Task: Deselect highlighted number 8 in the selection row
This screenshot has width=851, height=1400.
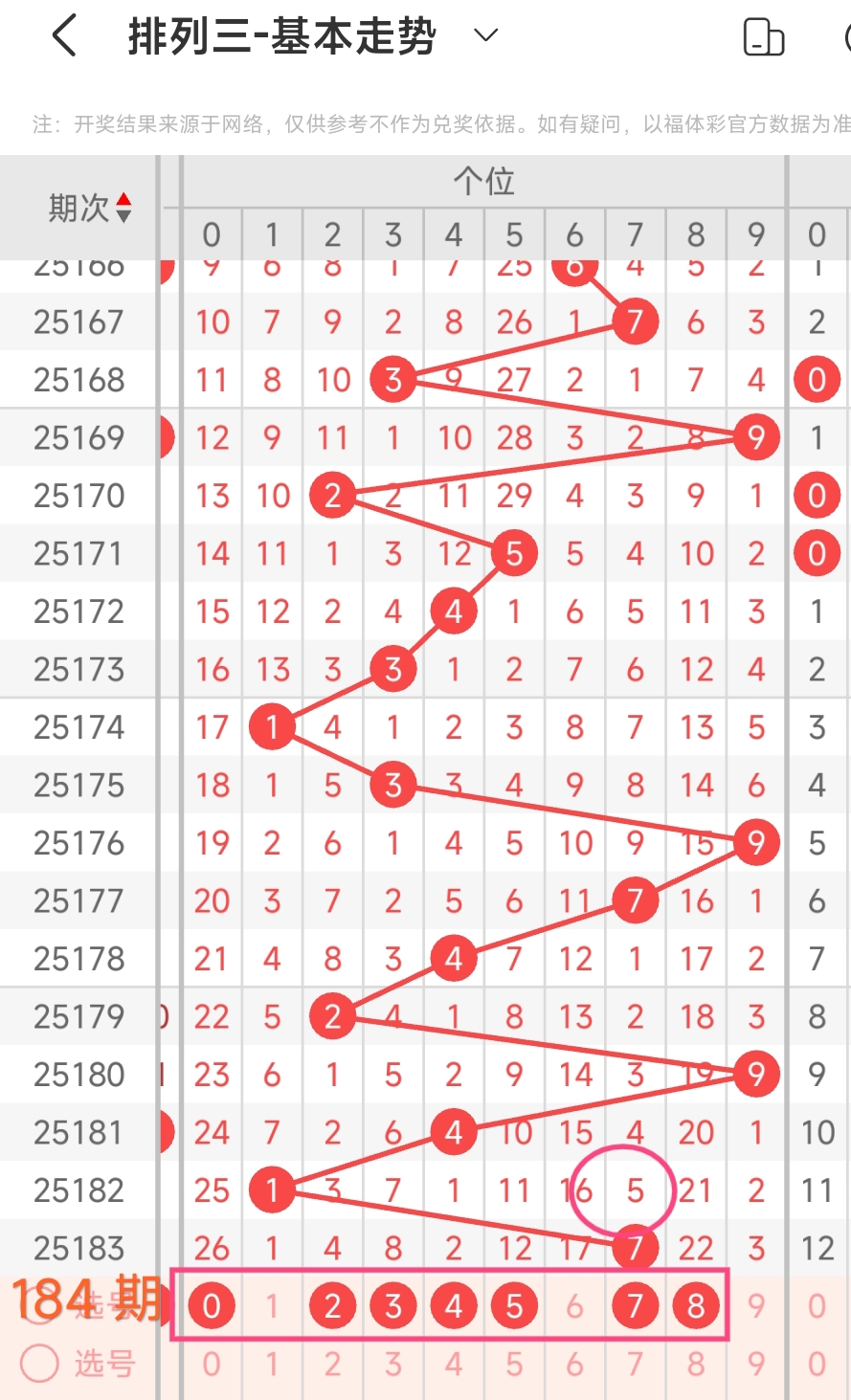Action: (x=696, y=1305)
